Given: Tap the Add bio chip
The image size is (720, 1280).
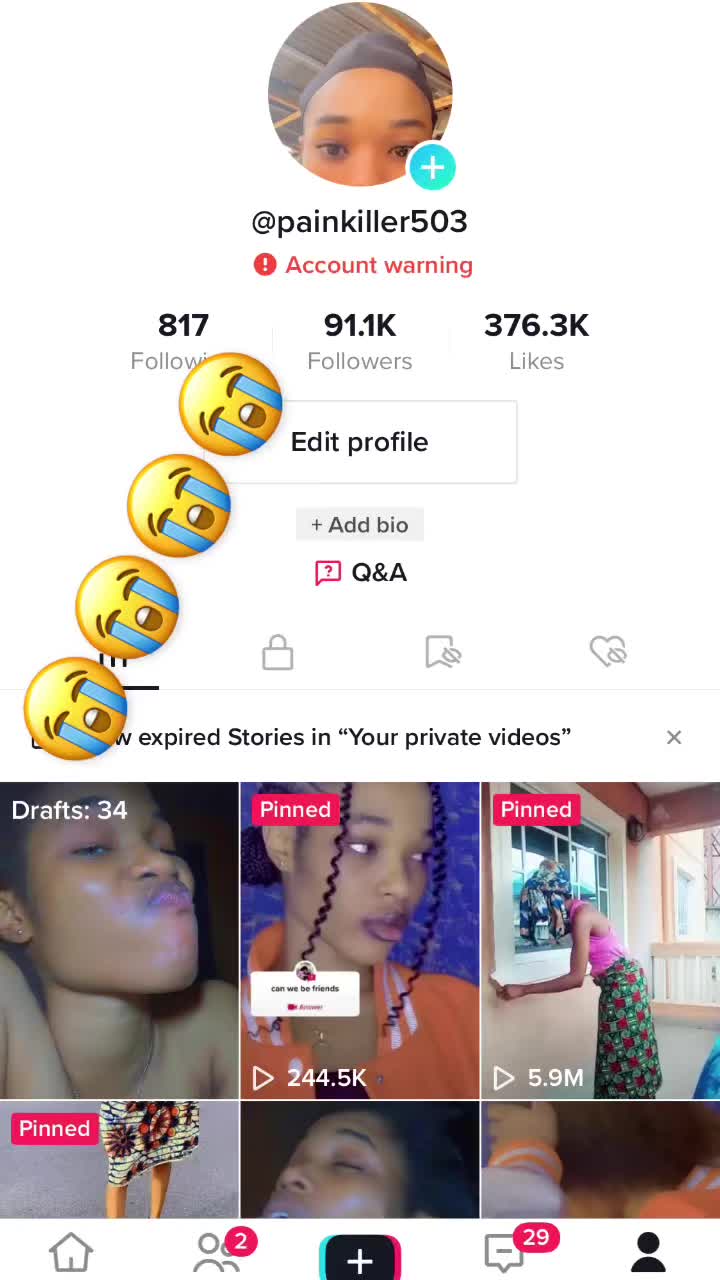Looking at the screenshot, I should (x=360, y=525).
